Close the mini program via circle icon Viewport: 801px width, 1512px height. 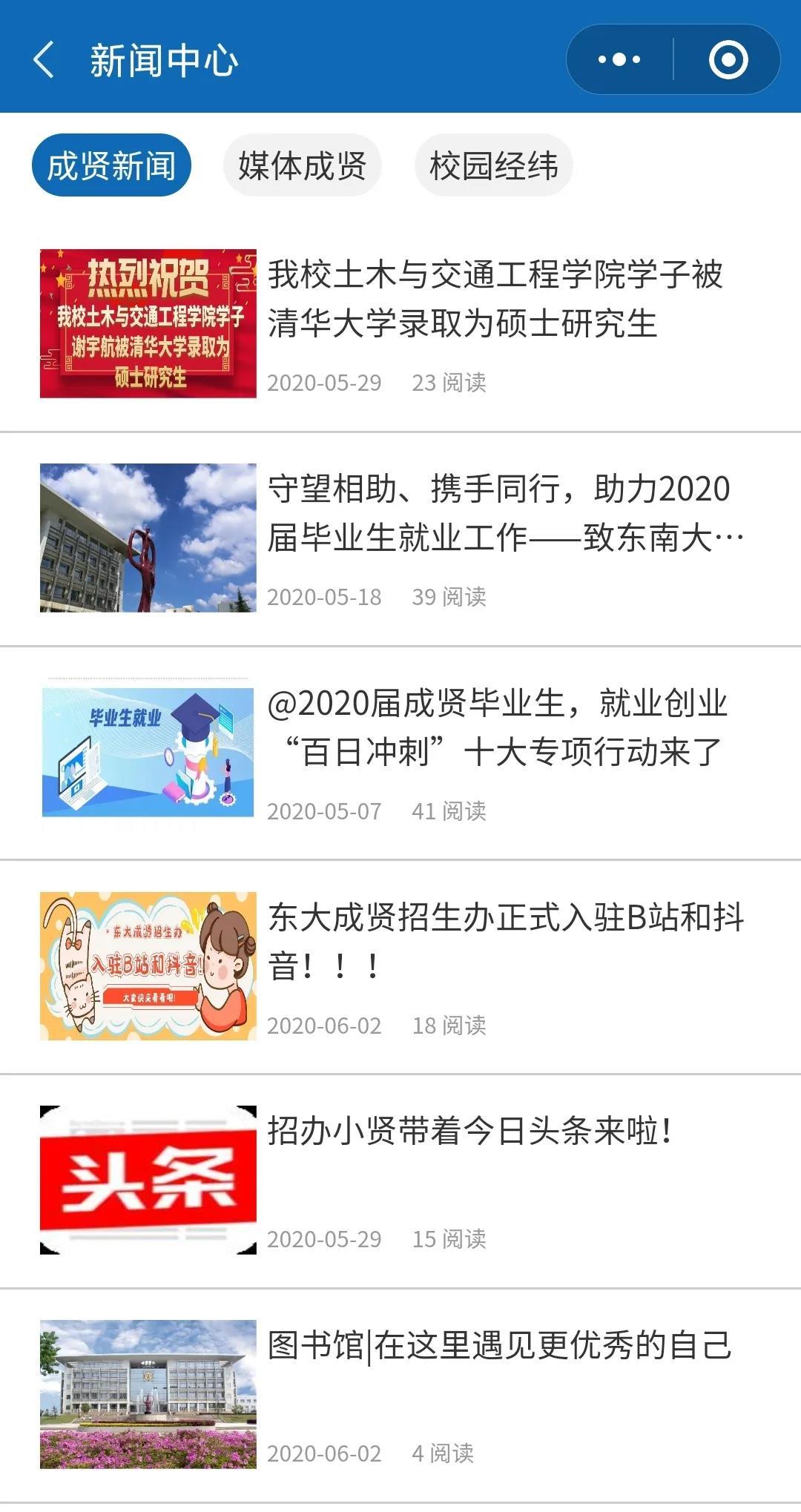(728, 59)
